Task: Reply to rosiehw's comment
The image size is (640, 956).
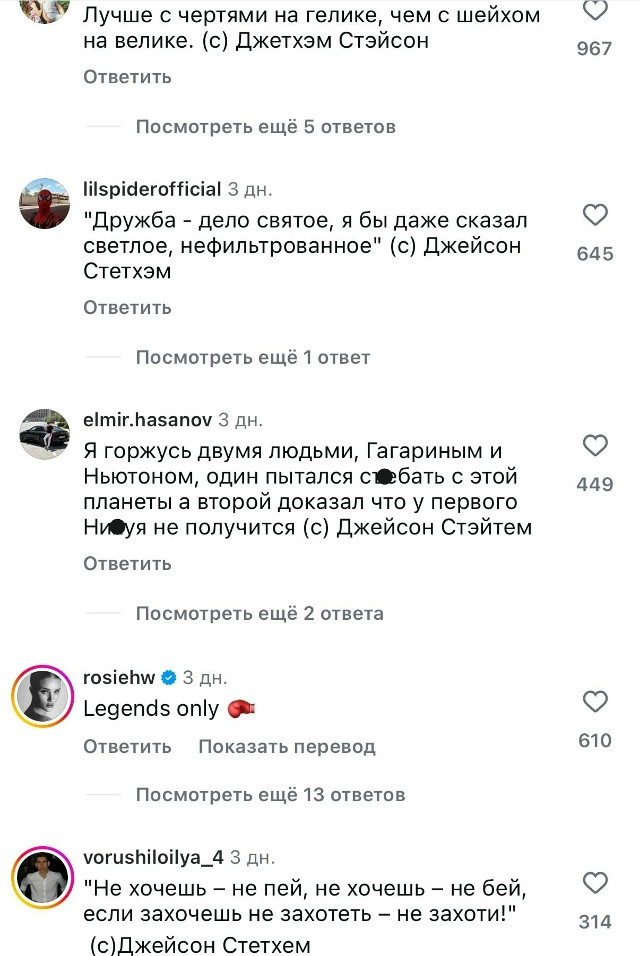Action: coord(127,746)
